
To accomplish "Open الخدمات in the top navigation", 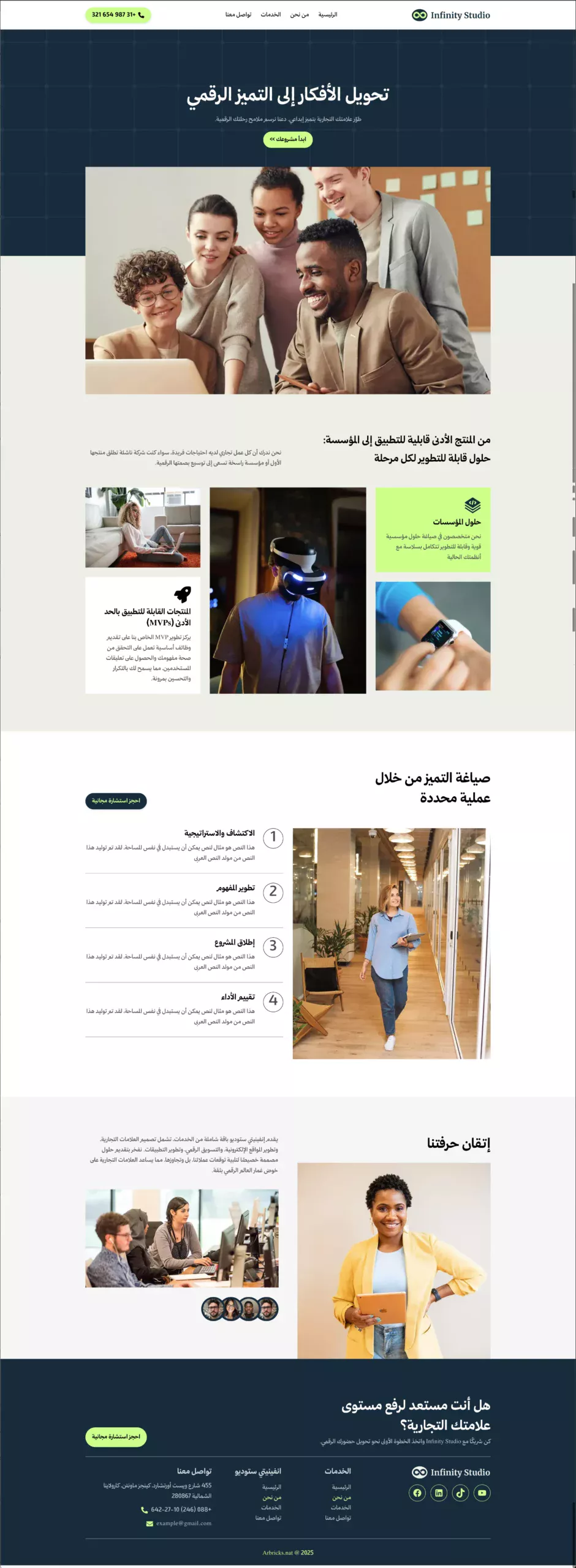I will pos(270,15).
